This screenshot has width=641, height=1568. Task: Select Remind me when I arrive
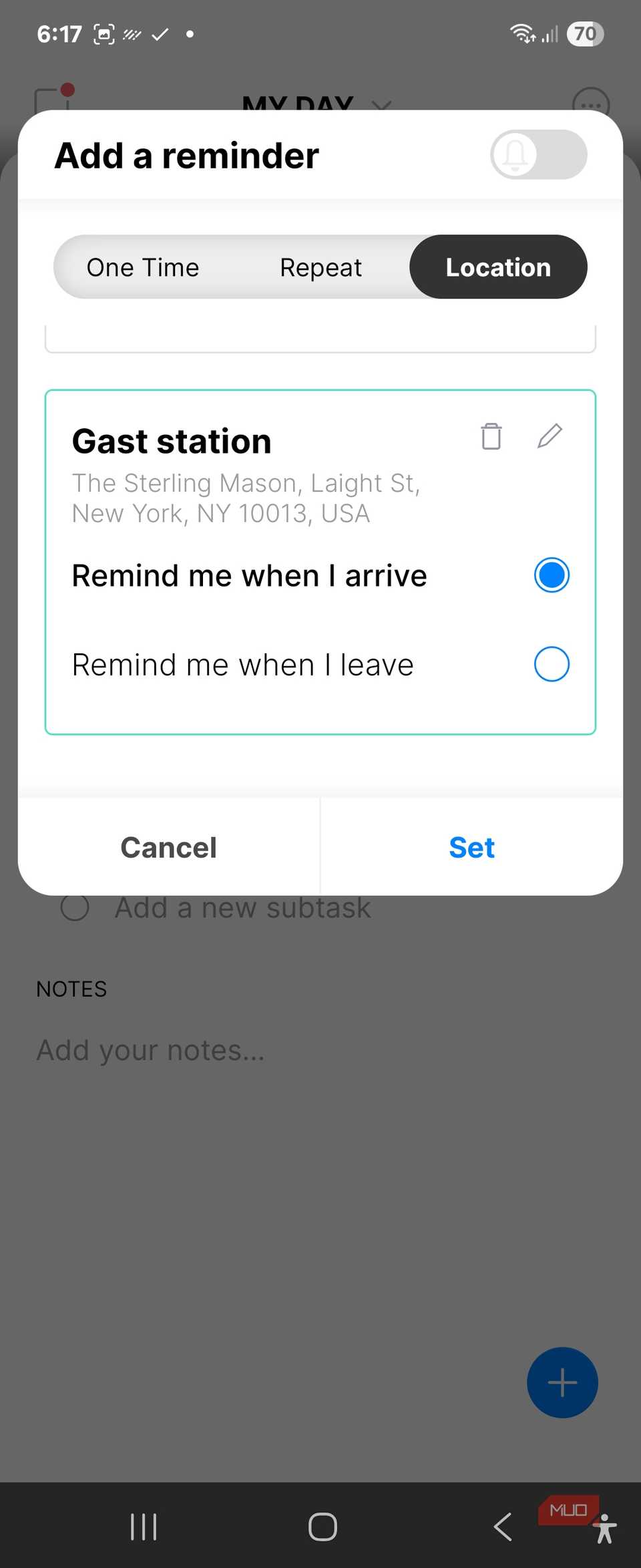click(552, 575)
